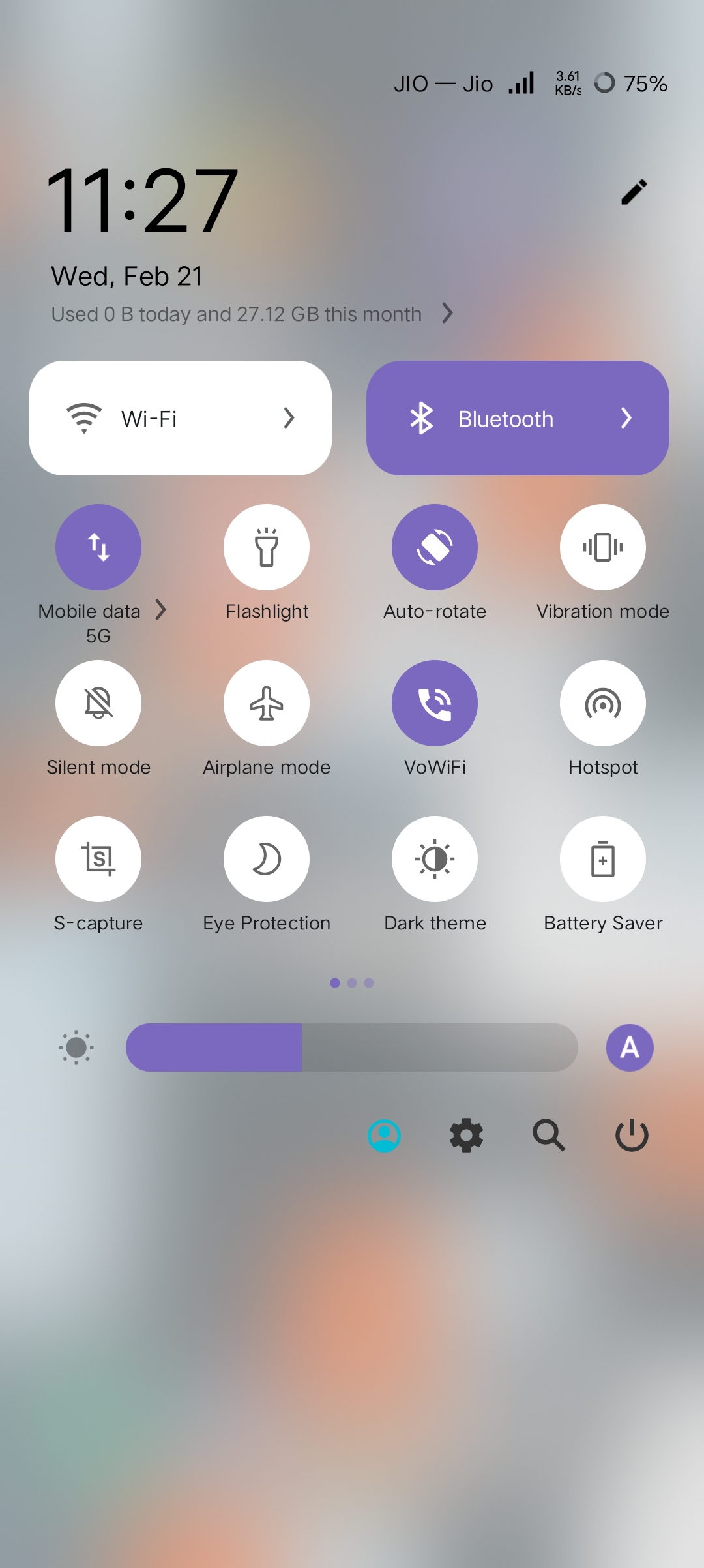Enable Eye Protection mode
The height and width of the screenshot is (1568, 704).
coord(267,858)
